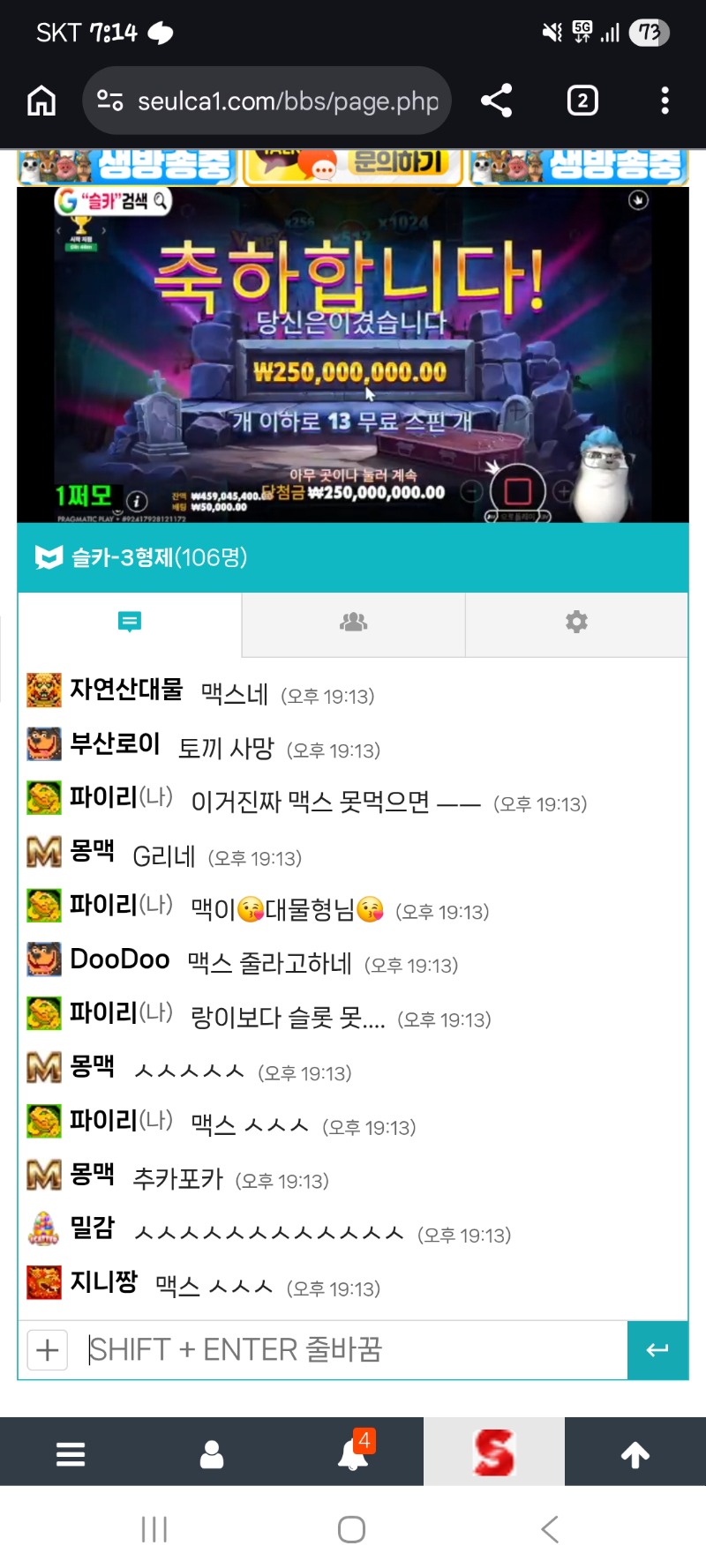This screenshot has height=1568, width=706.
Task: Tap the red S logo button
Action: click(493, 1453)
